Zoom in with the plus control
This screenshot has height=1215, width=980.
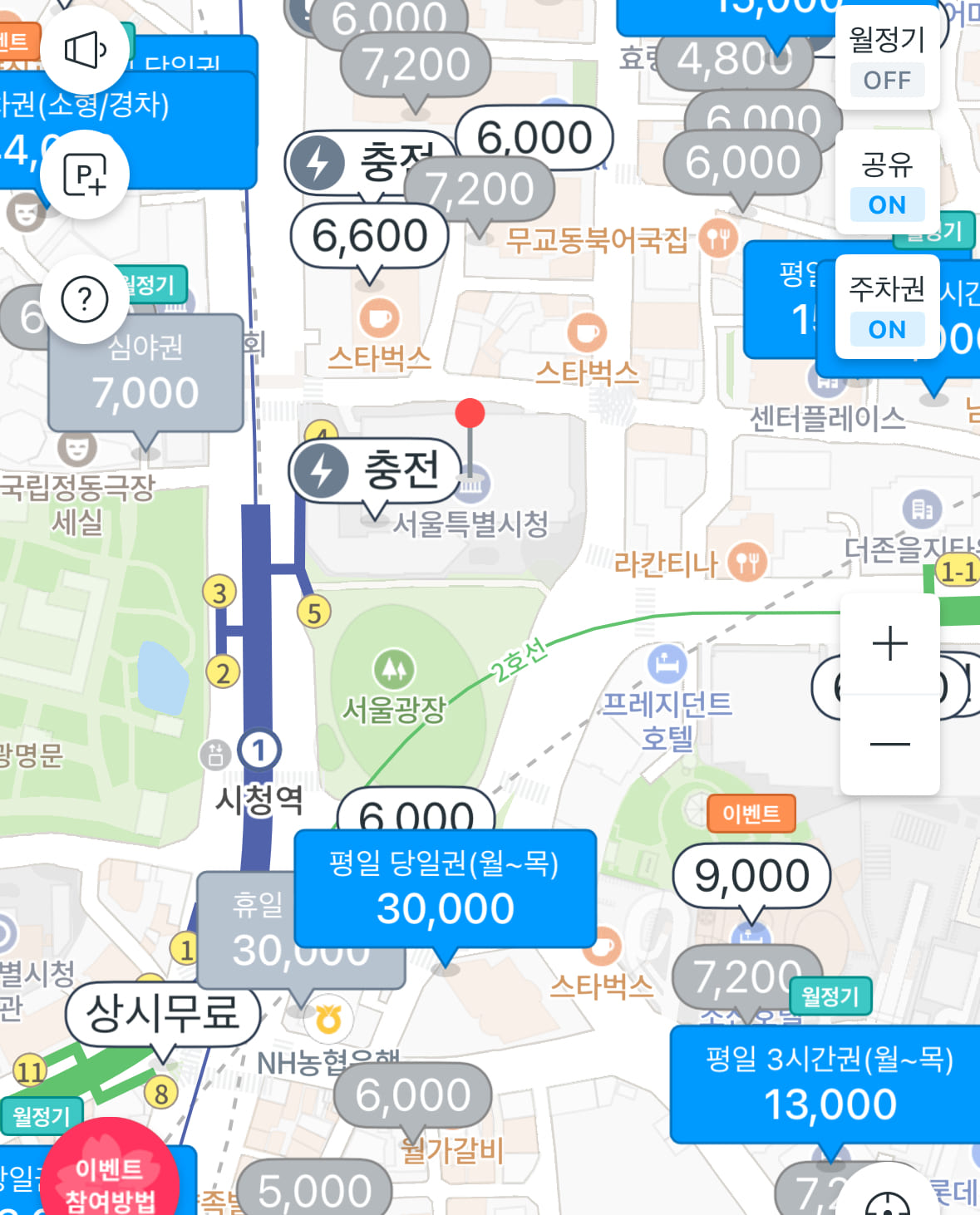(x=889, y=642)
